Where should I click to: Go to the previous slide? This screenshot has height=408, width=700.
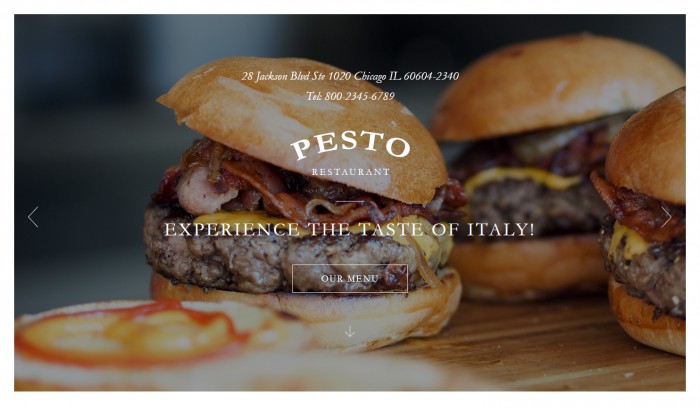(x=33, y=217)
